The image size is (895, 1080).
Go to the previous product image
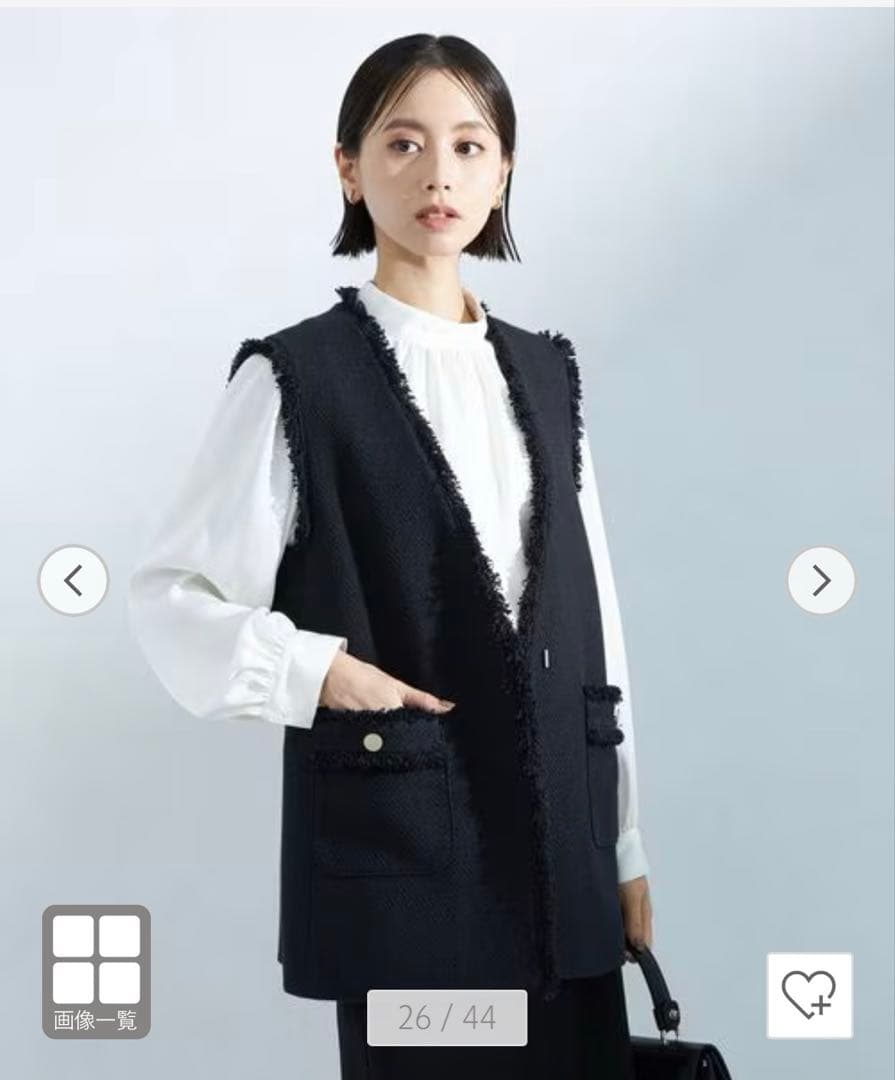[x=73, y=580]
